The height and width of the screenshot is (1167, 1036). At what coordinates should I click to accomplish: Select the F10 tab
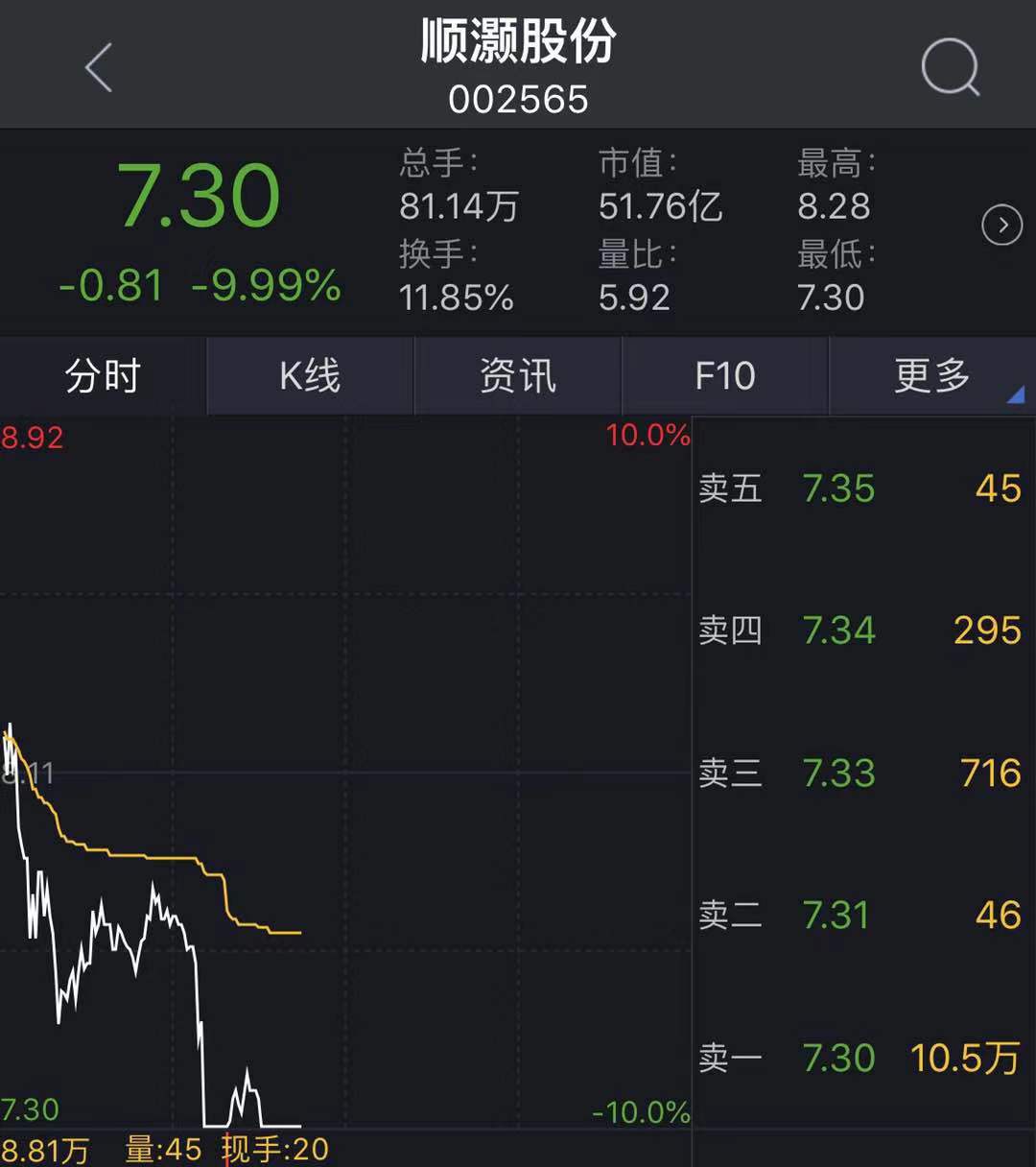[x=725, y=376]
